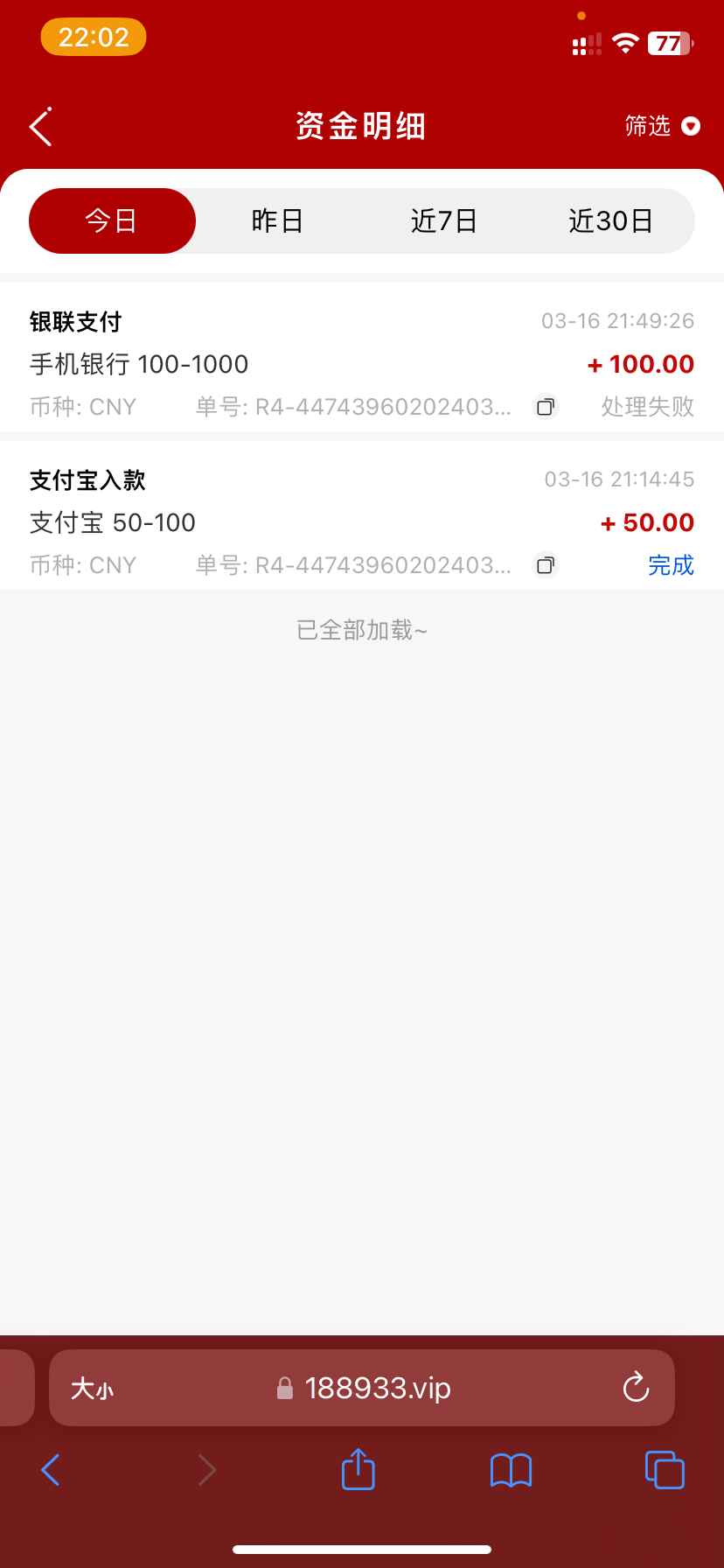Viewport: 724px width, 1568px height.
Task: Tap the Safari share icon
Action: pyautogui.click(x=357, y=1470)
